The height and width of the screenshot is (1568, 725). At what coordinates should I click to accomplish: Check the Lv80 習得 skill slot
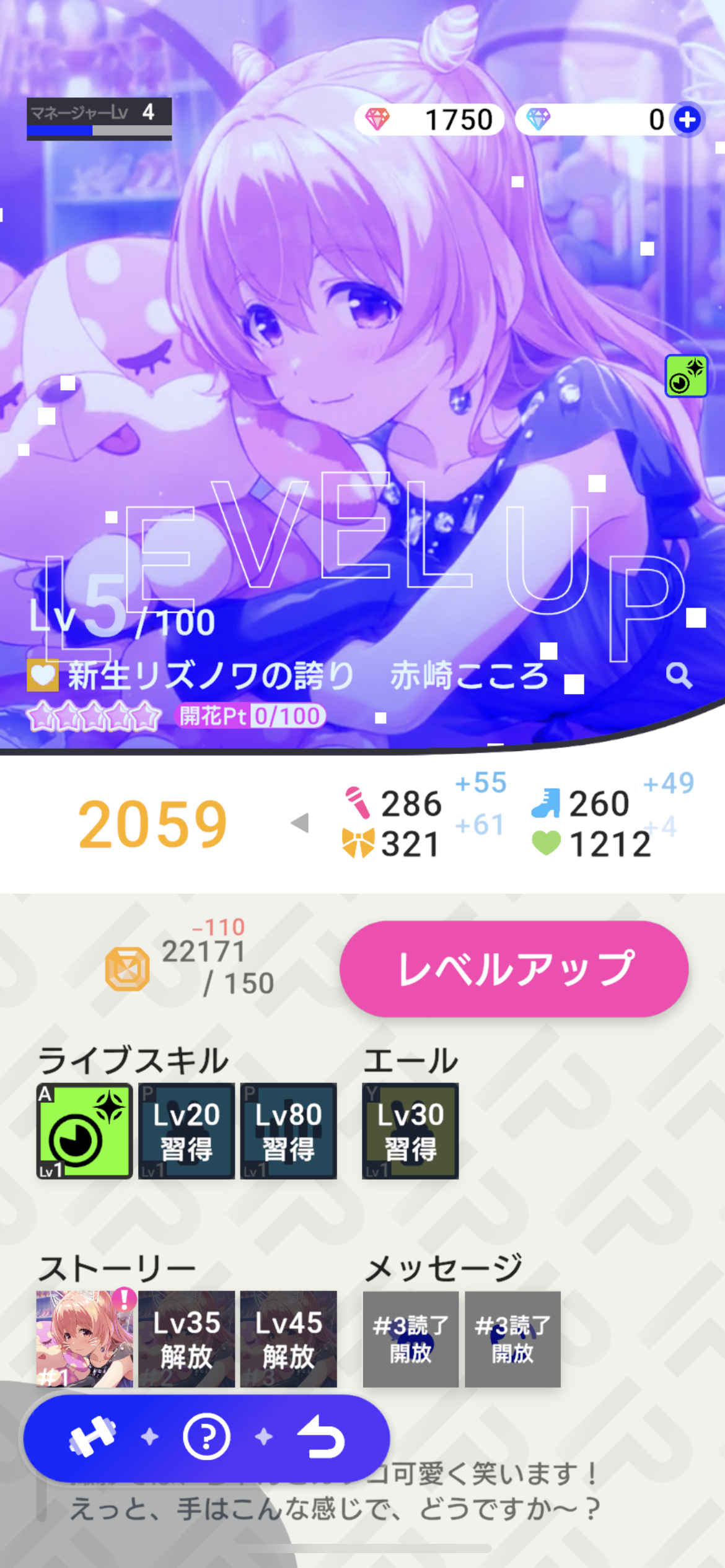click(289, 1131)
